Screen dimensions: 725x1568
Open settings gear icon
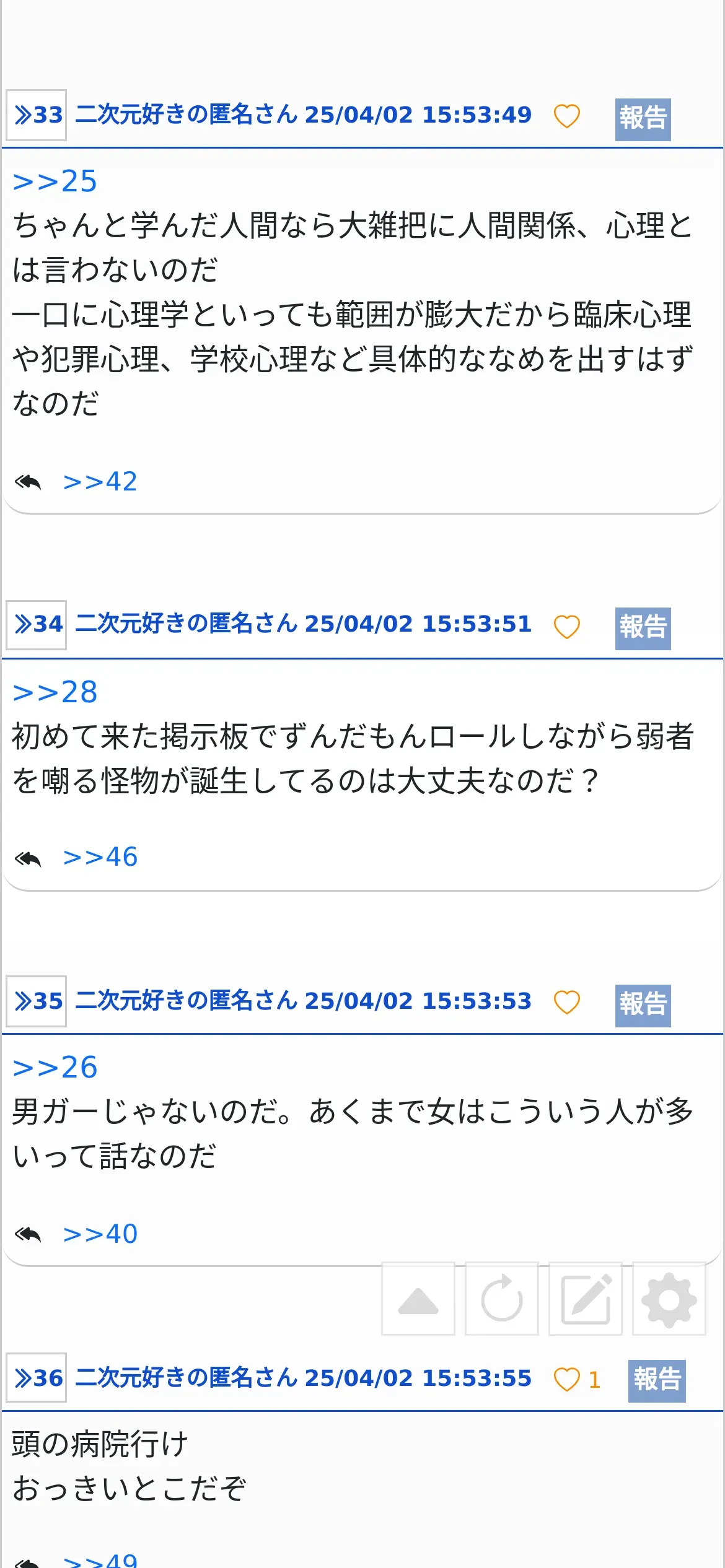pyautogui.click(x=669, y=1298)
